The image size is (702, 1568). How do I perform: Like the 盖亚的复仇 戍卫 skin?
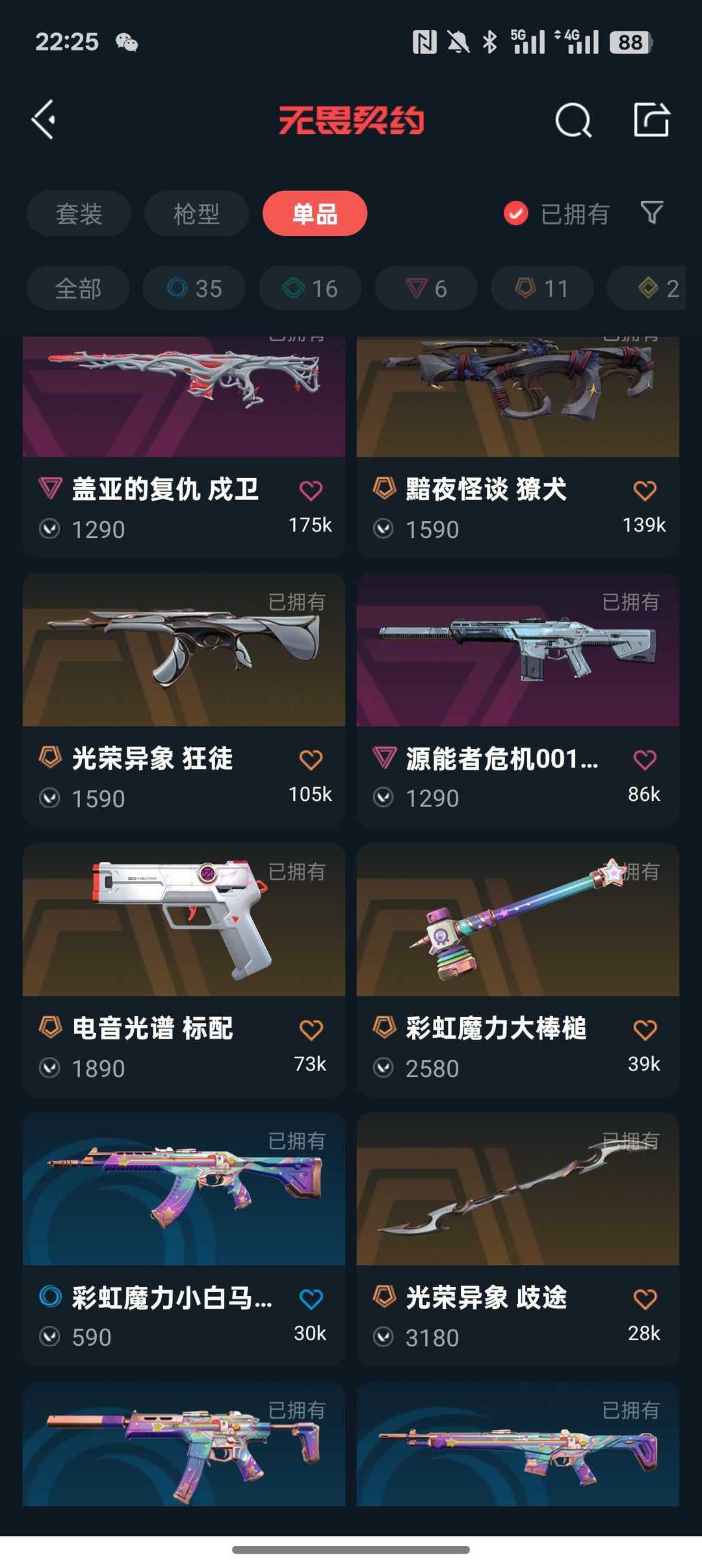(311, 490)
